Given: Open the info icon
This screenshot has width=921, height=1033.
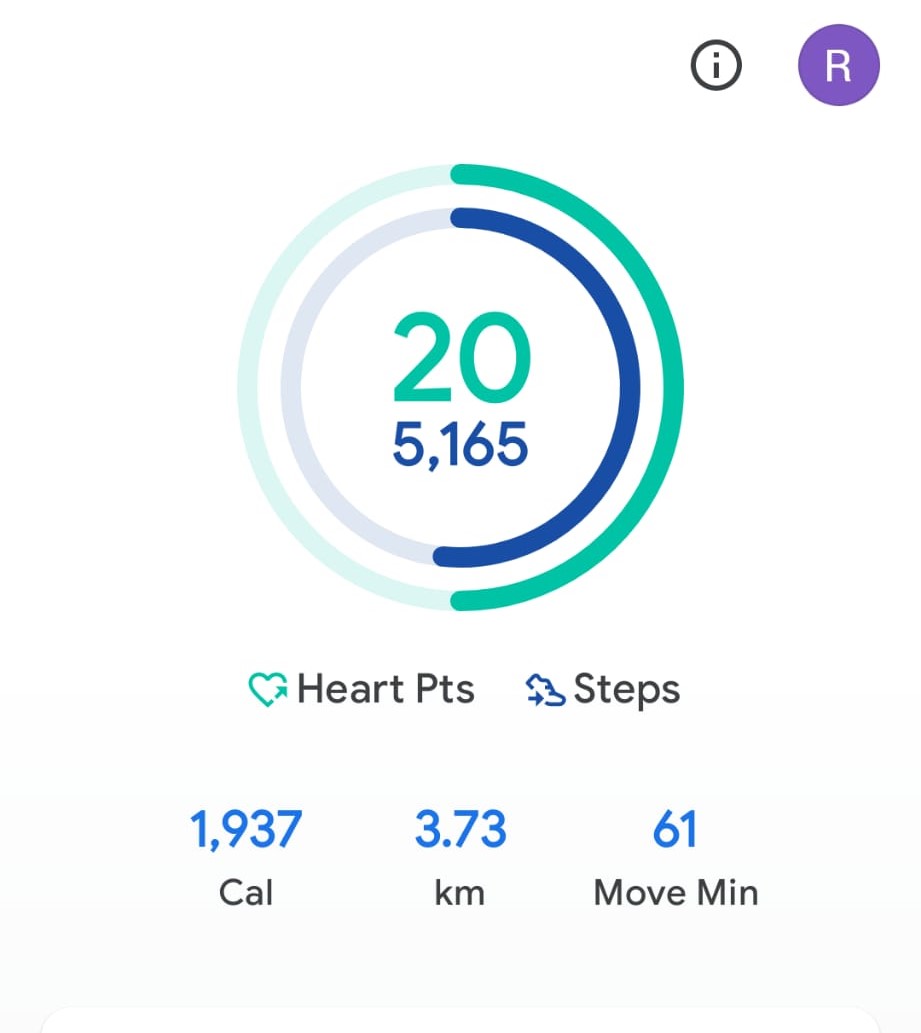Looking at the screenshot, I should click(x=716, y=67).
